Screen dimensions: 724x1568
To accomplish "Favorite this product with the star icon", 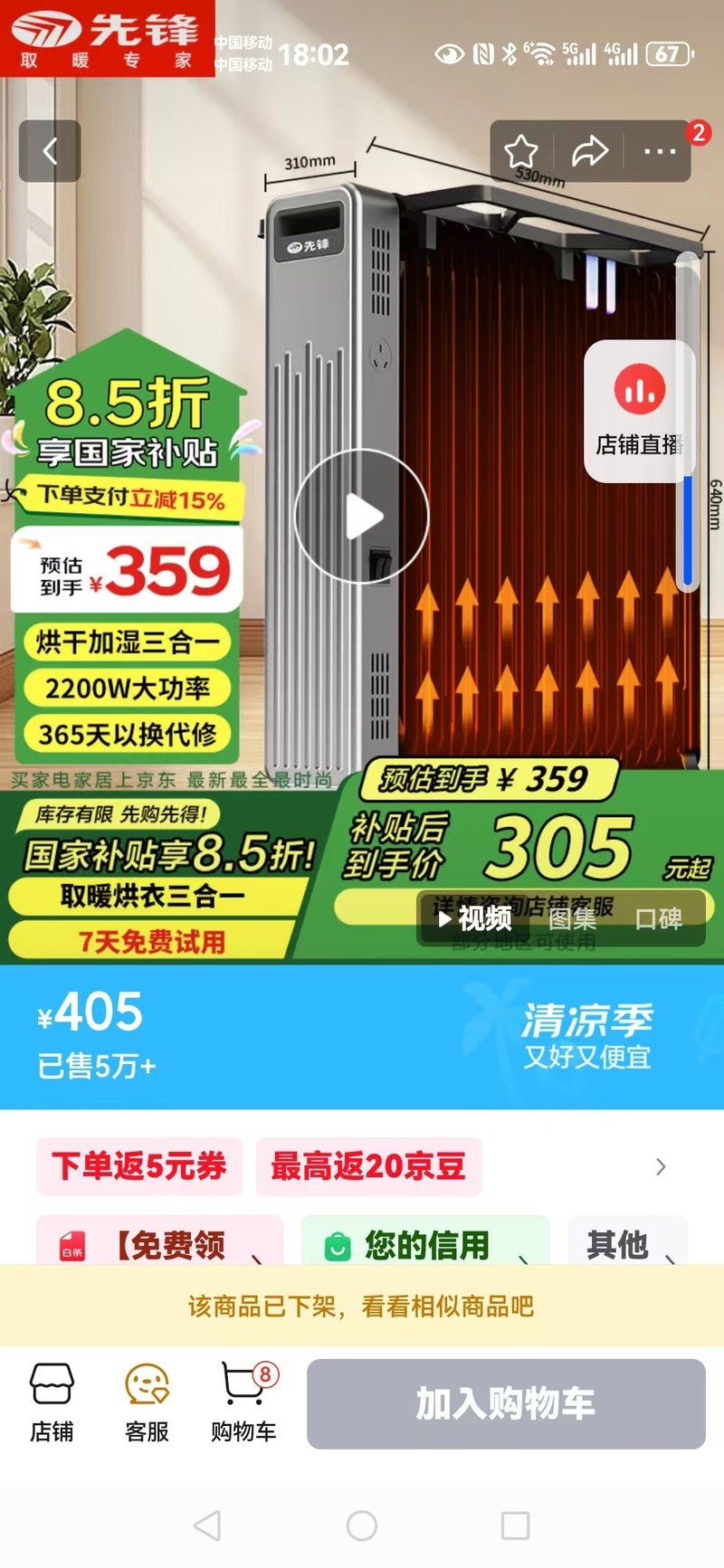I will [x=521, y=151].
